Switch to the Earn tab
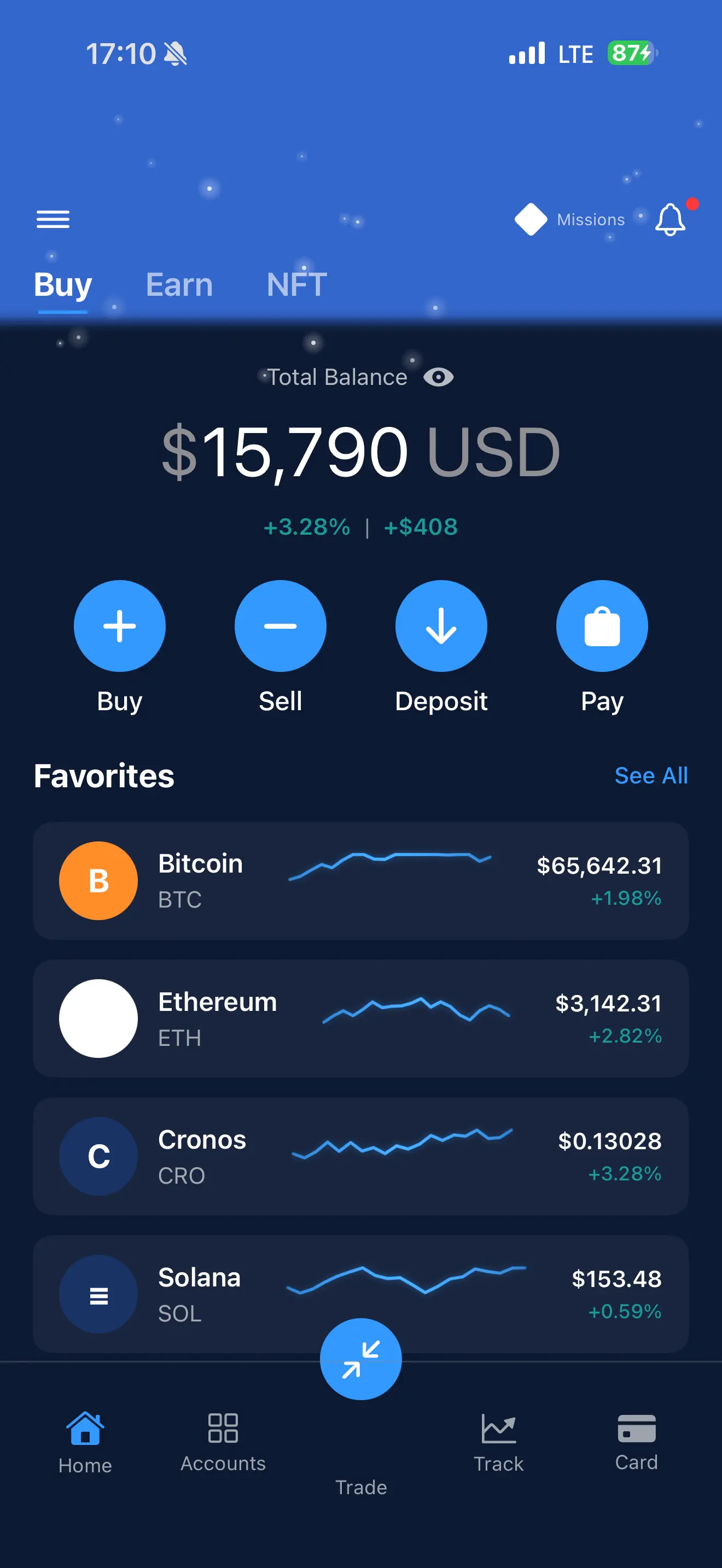Viewport: 722px width, 1568px height. [179, 285]
